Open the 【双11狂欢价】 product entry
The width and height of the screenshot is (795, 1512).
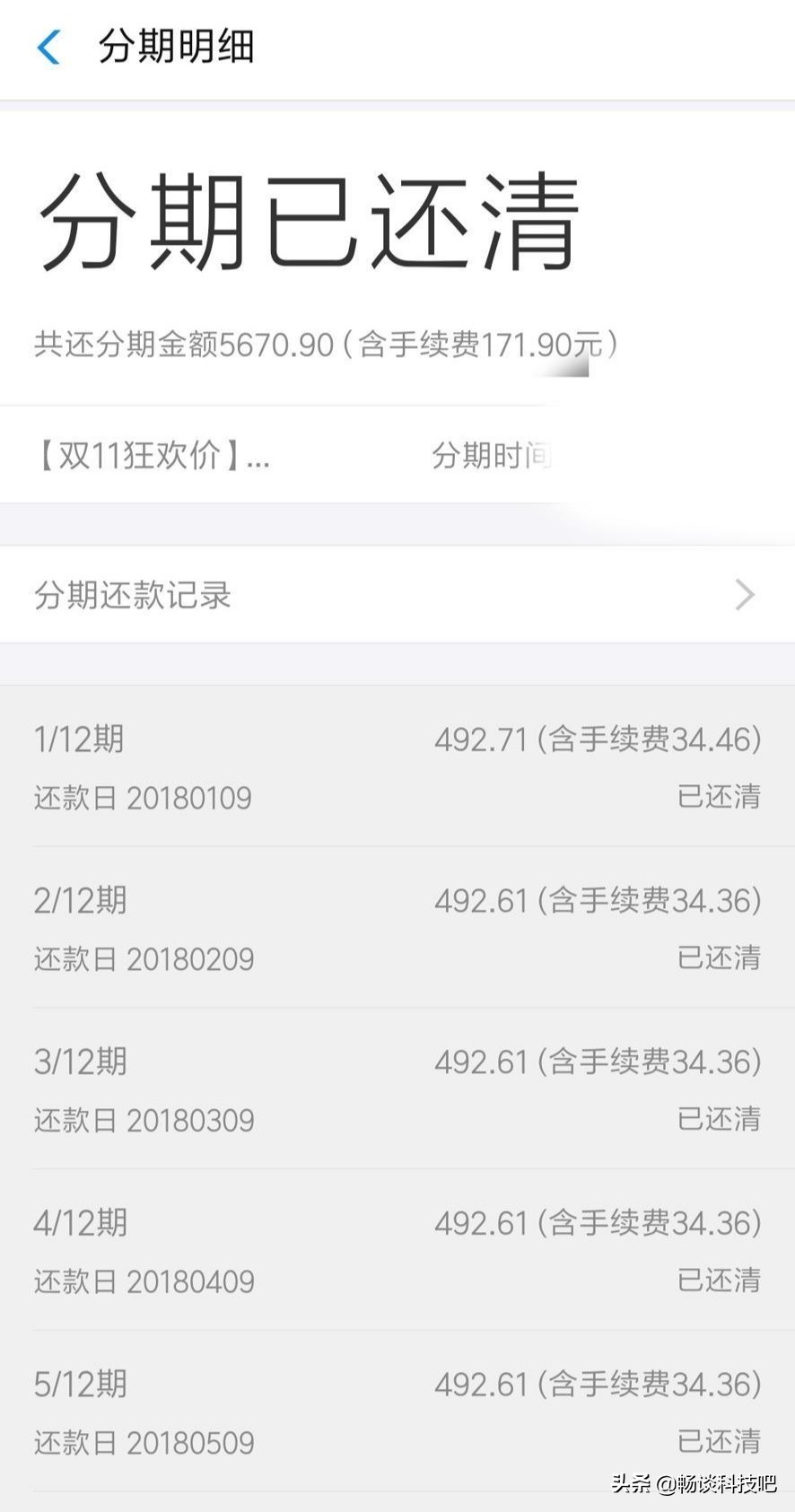[x=151, y=455]
